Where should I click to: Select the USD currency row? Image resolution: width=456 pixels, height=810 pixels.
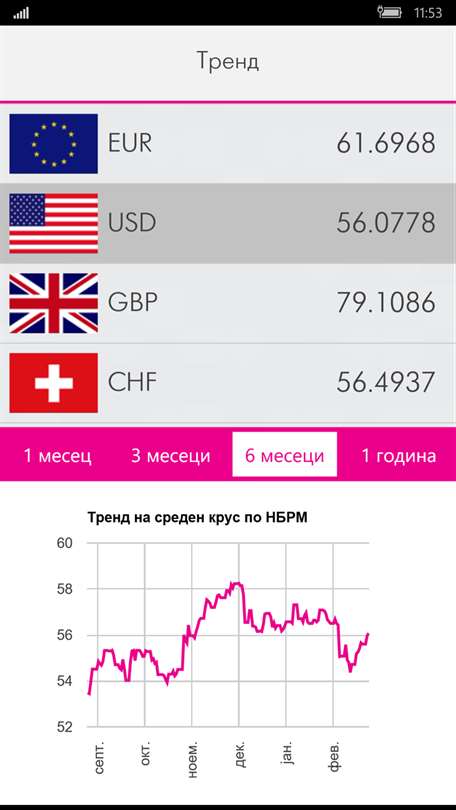[x=228, y=223]
